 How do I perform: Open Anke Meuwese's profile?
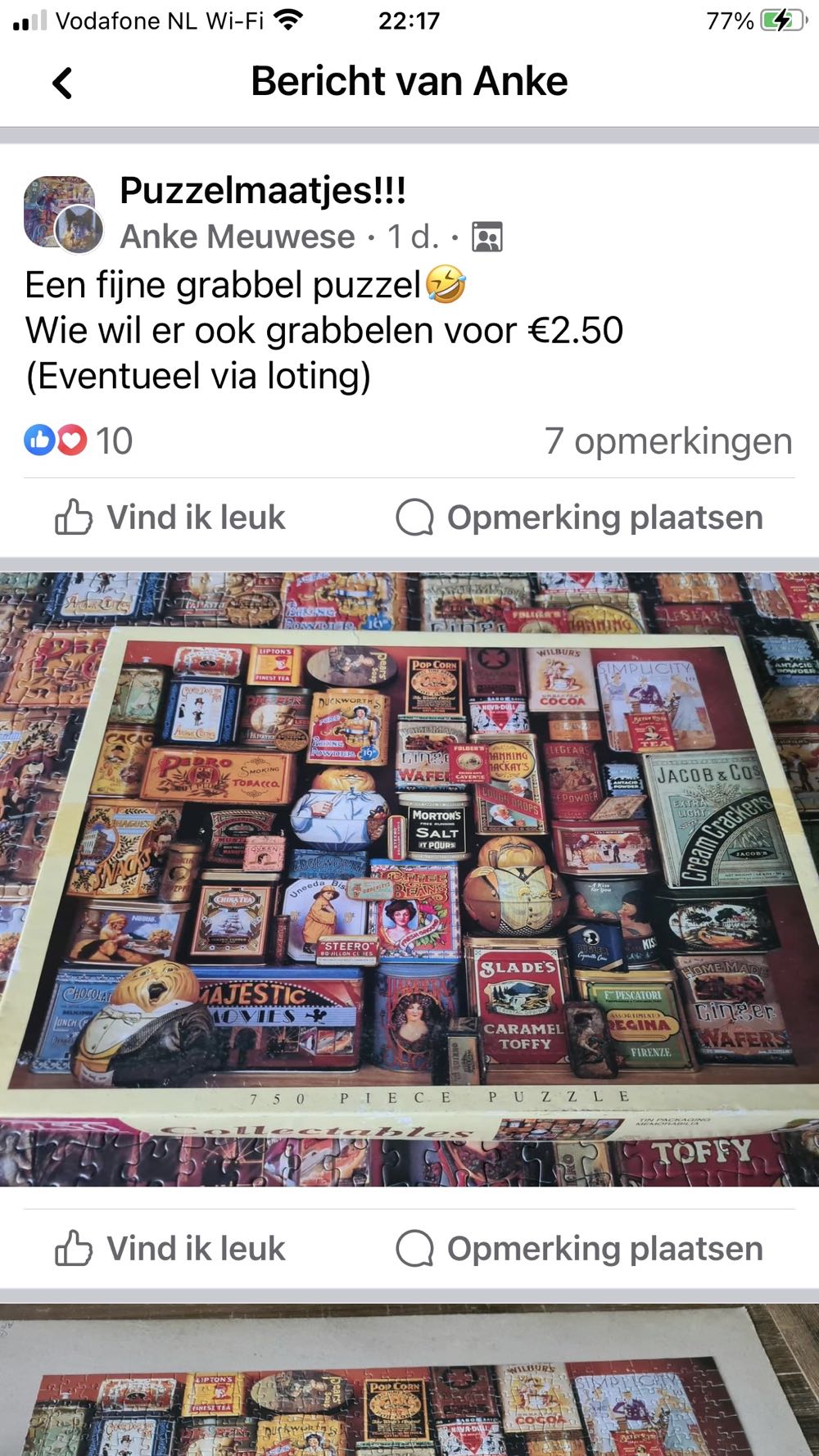click(238, 237)
